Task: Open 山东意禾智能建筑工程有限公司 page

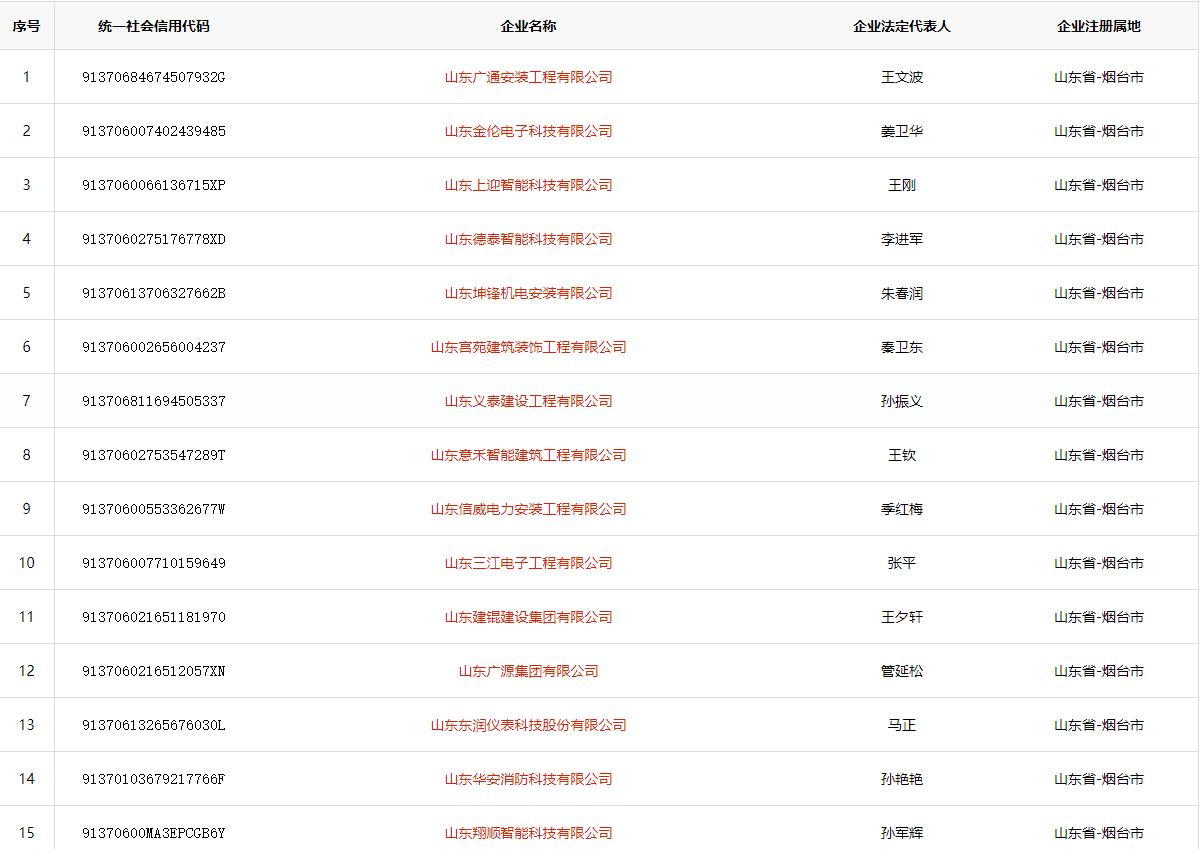Action: point(528,455)
